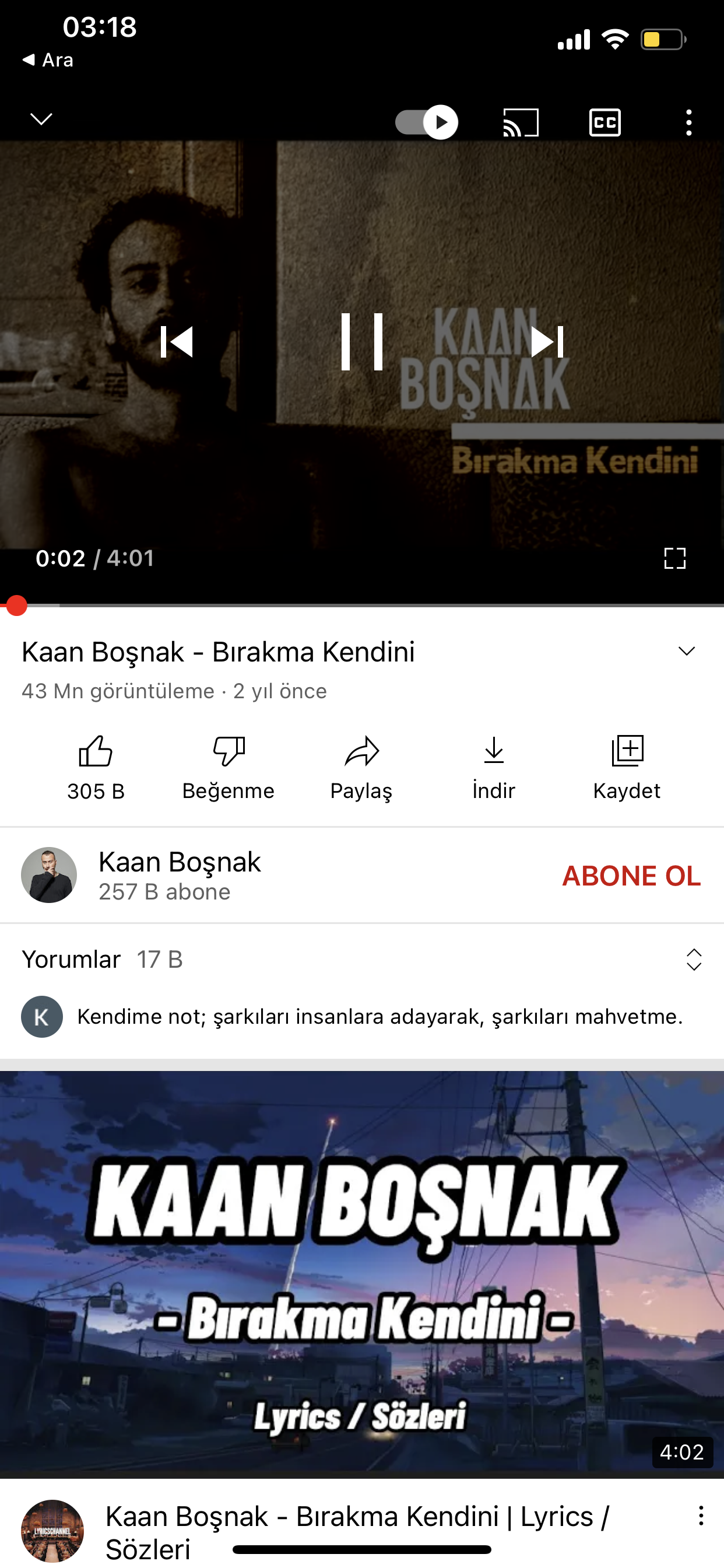Open the video player overflow menu
Viewport: 724px width, 1568px height.
point(688,123)
